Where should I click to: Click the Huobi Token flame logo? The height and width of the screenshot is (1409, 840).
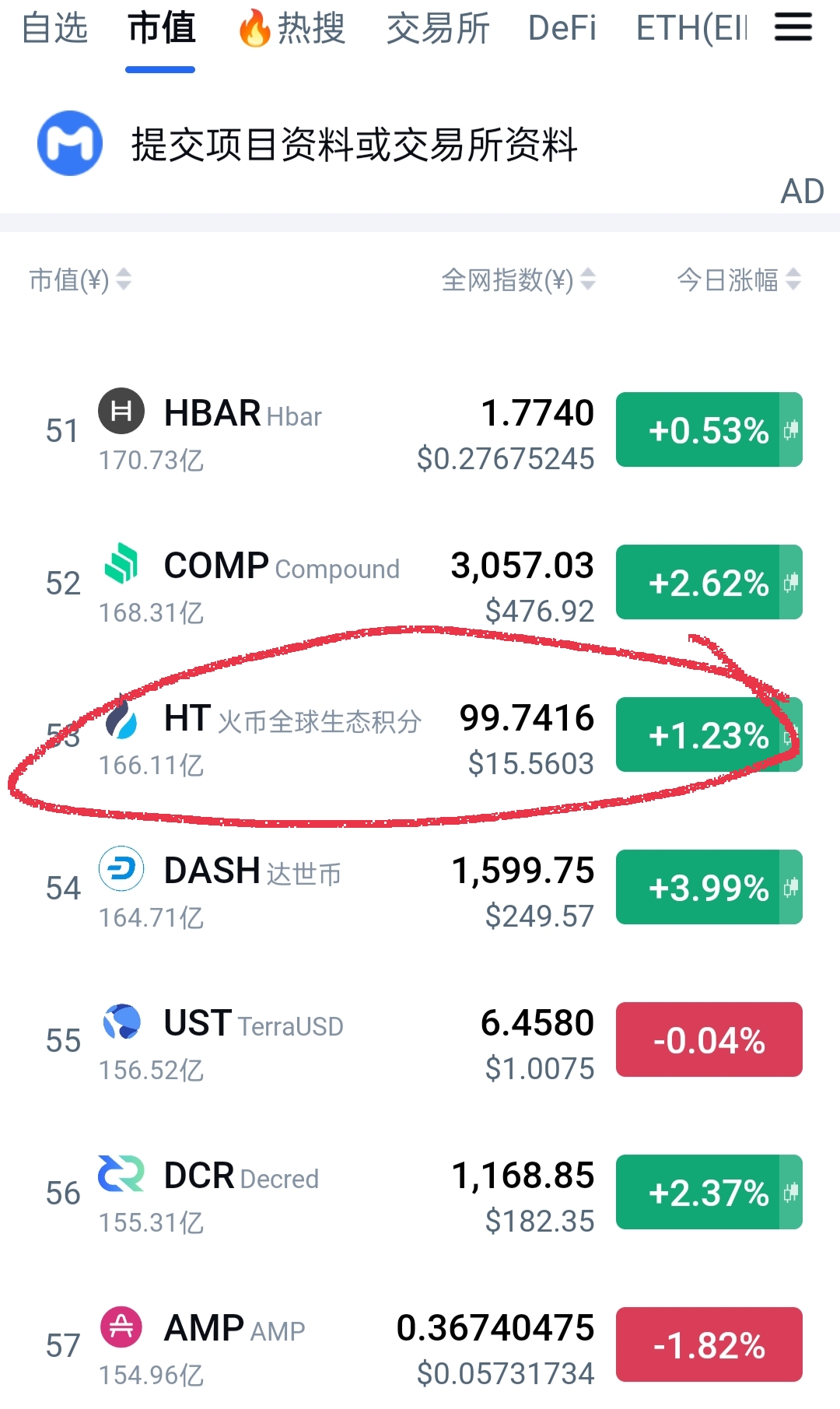point(121,721)
